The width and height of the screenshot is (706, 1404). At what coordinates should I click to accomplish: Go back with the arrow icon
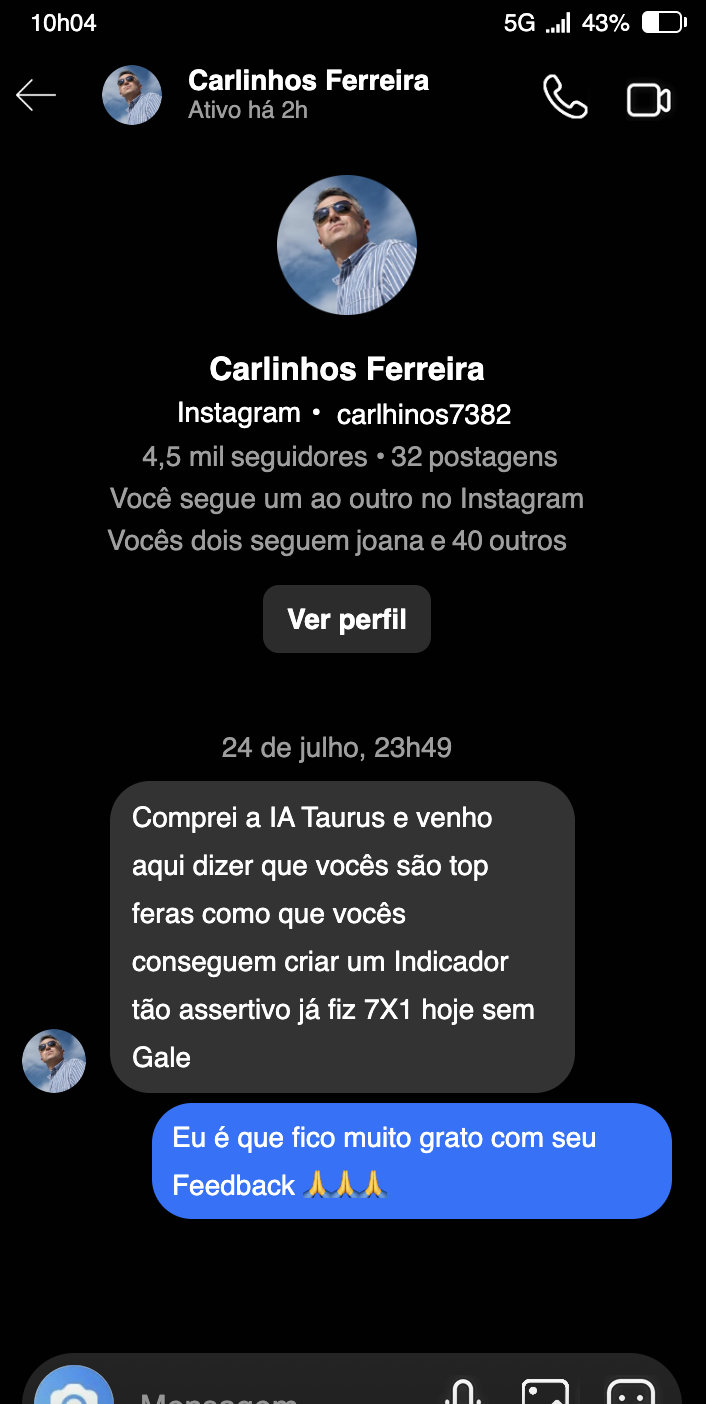point(36,96)
